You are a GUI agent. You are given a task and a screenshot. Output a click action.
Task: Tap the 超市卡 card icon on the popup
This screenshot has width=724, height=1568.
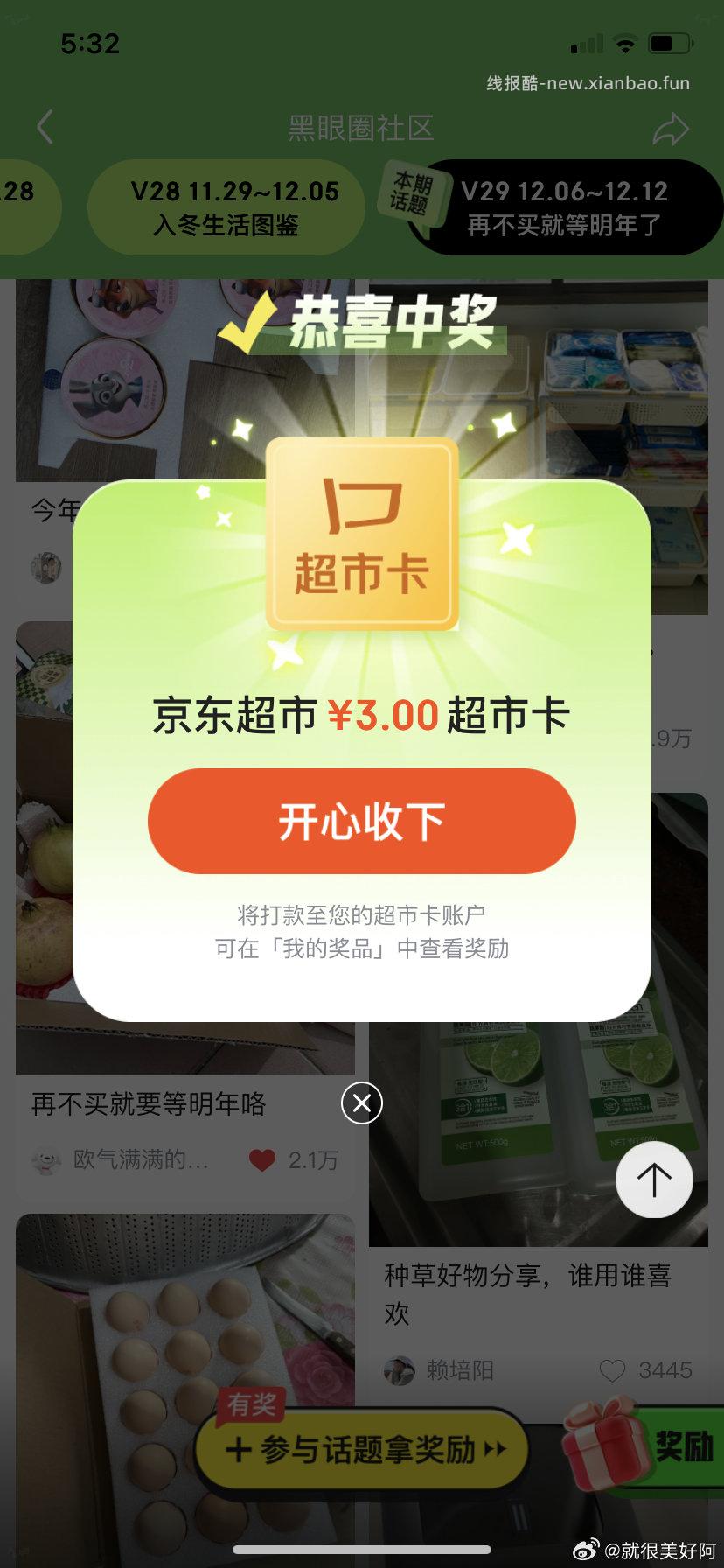tap(361, 538)
